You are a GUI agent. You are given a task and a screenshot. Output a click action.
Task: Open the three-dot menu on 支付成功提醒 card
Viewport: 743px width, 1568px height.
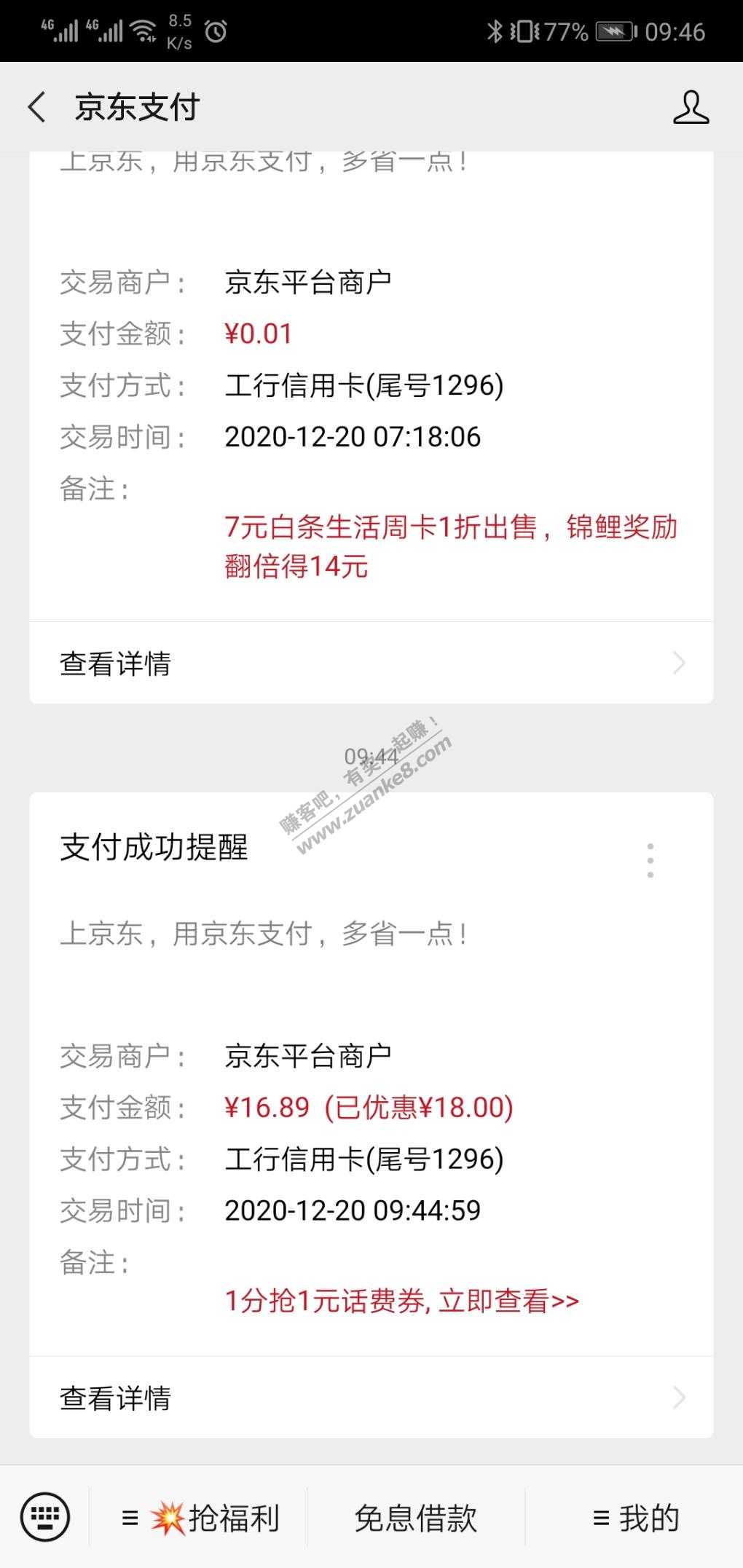[x=650, y=861]
